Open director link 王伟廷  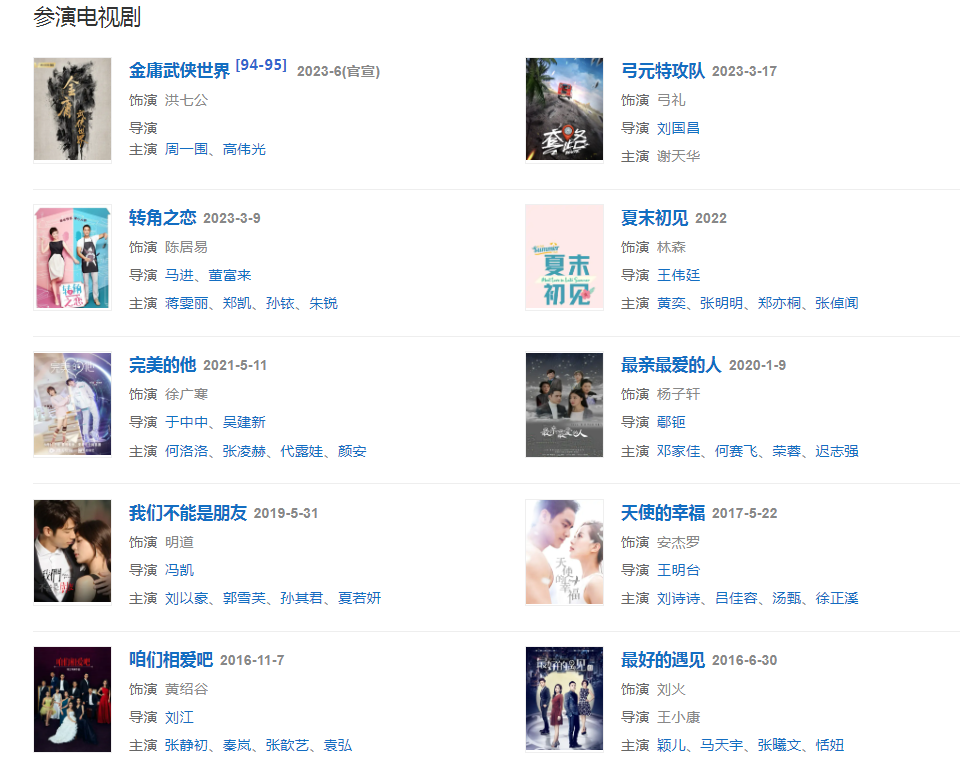point(678,275)
